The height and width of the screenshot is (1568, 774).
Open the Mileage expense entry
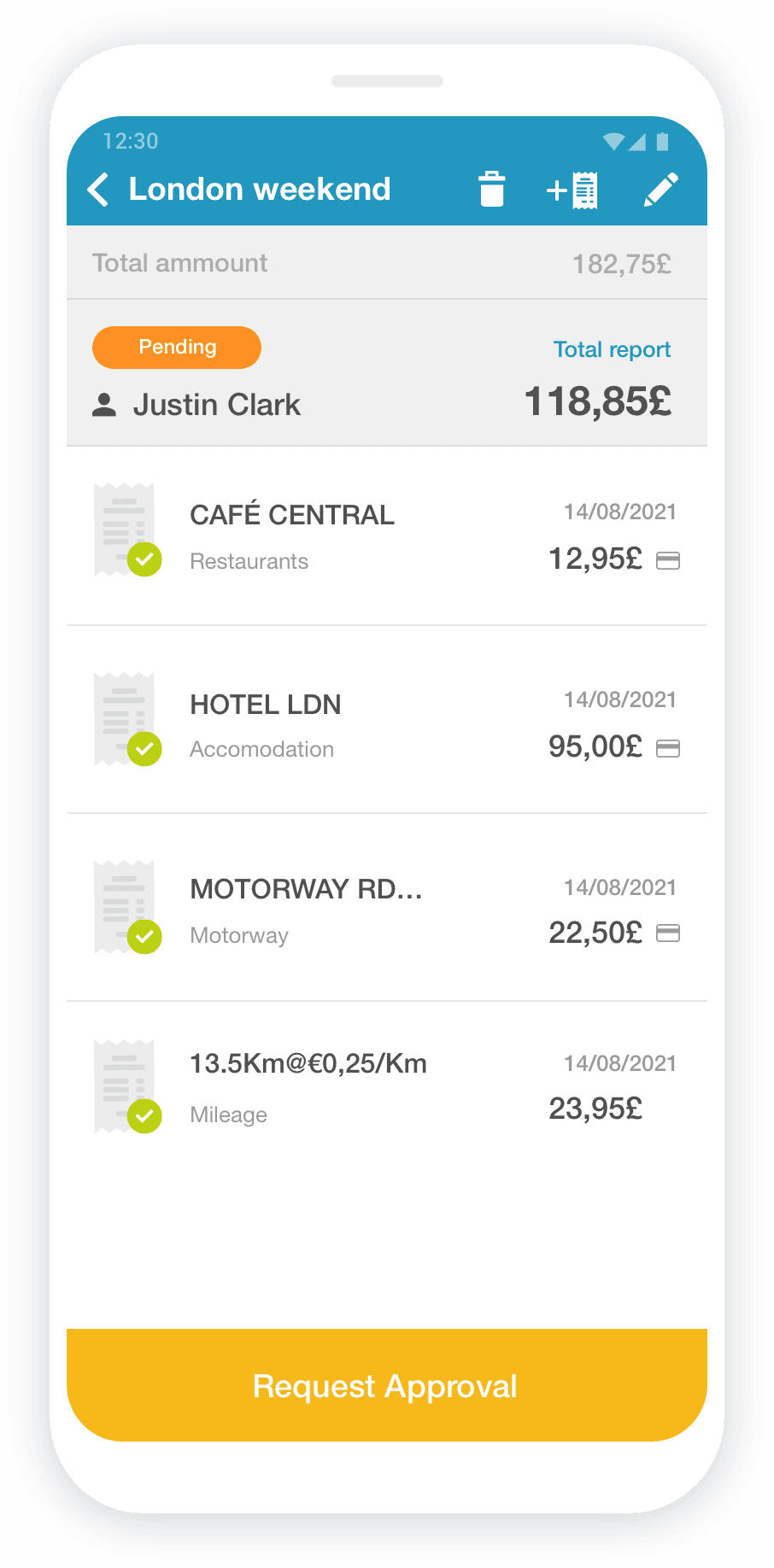386,1086
